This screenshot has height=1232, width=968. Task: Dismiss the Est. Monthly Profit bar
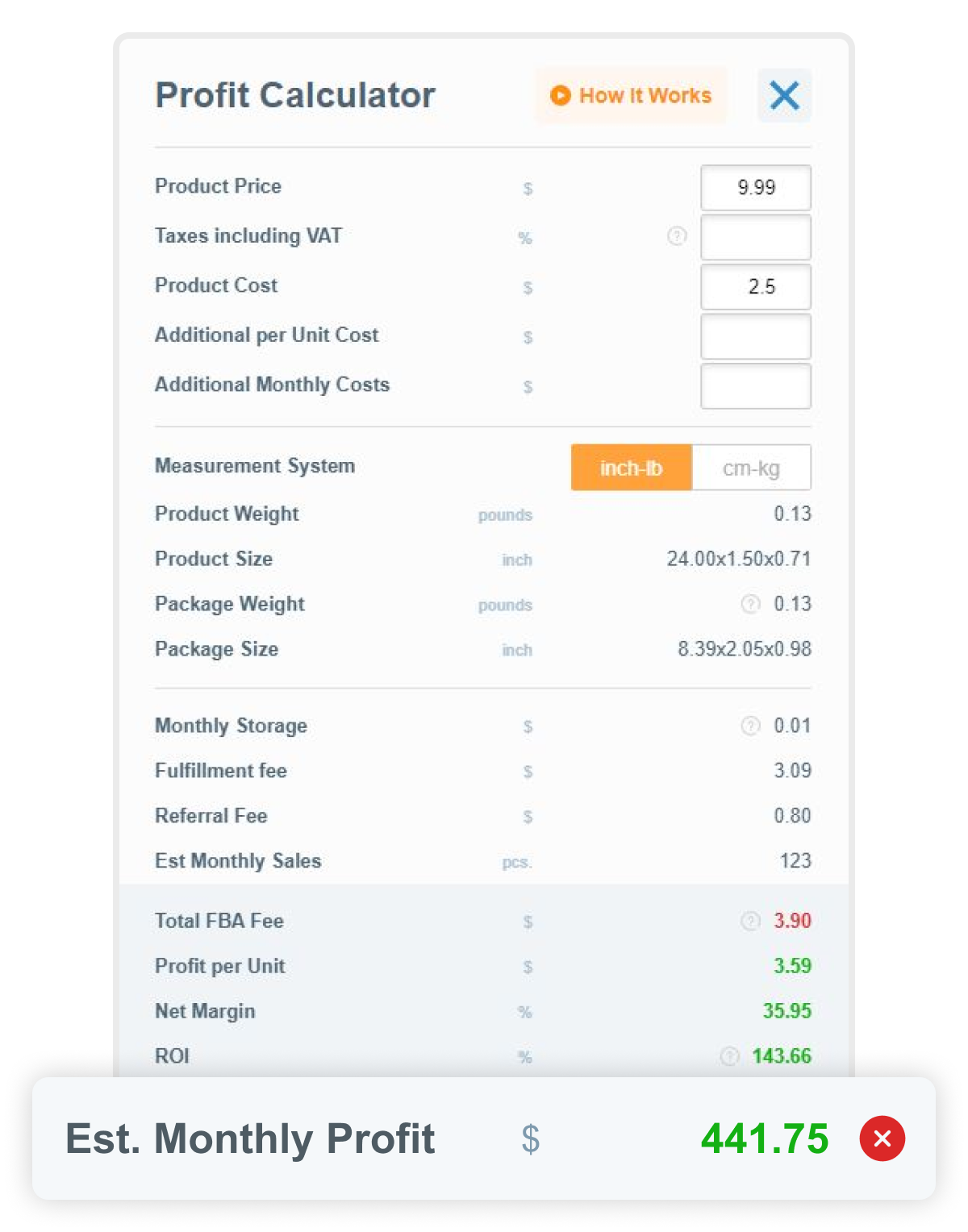coord(882,1138)
